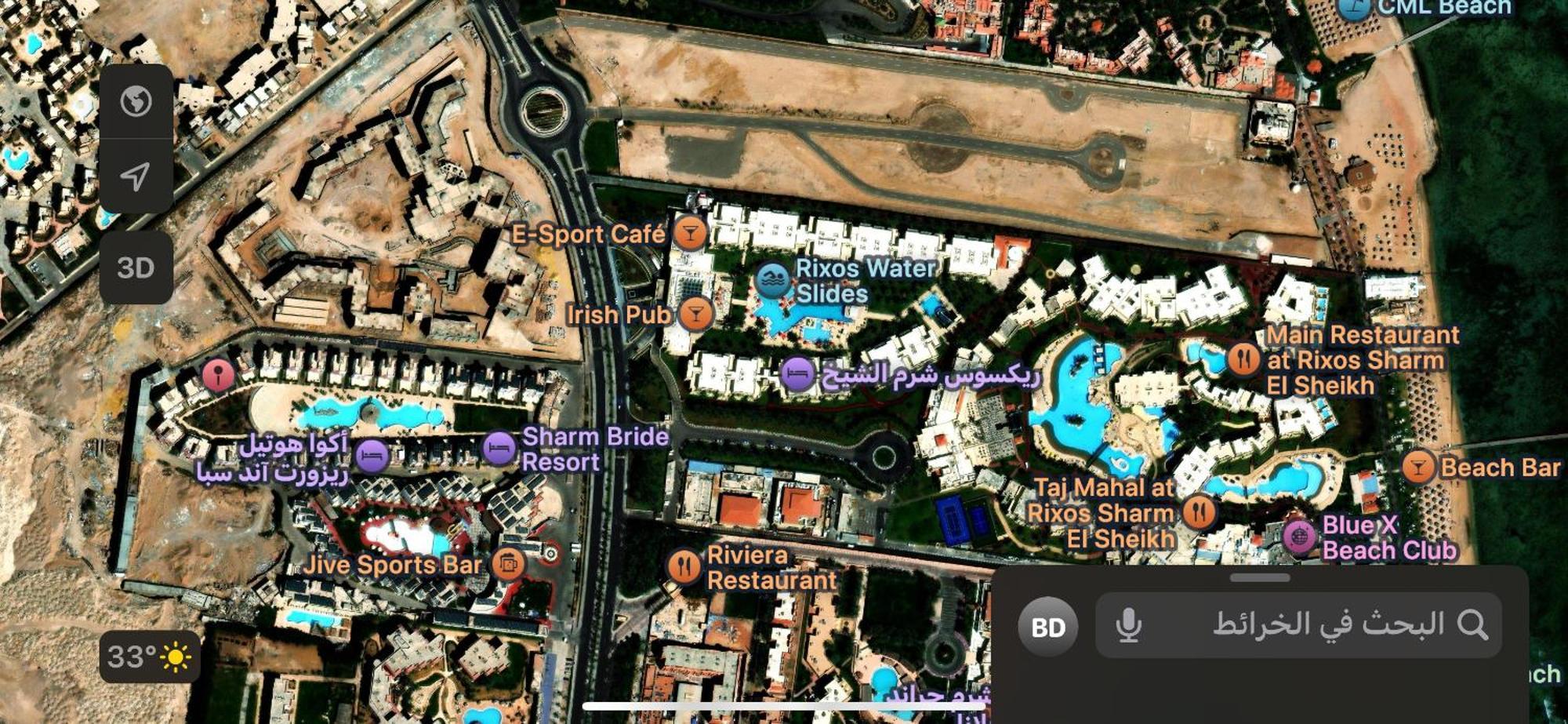The height and width of the screenshot is (724, 1568).
Task: Open the Blue X Beach Club marker
Action: [1299, 537]
